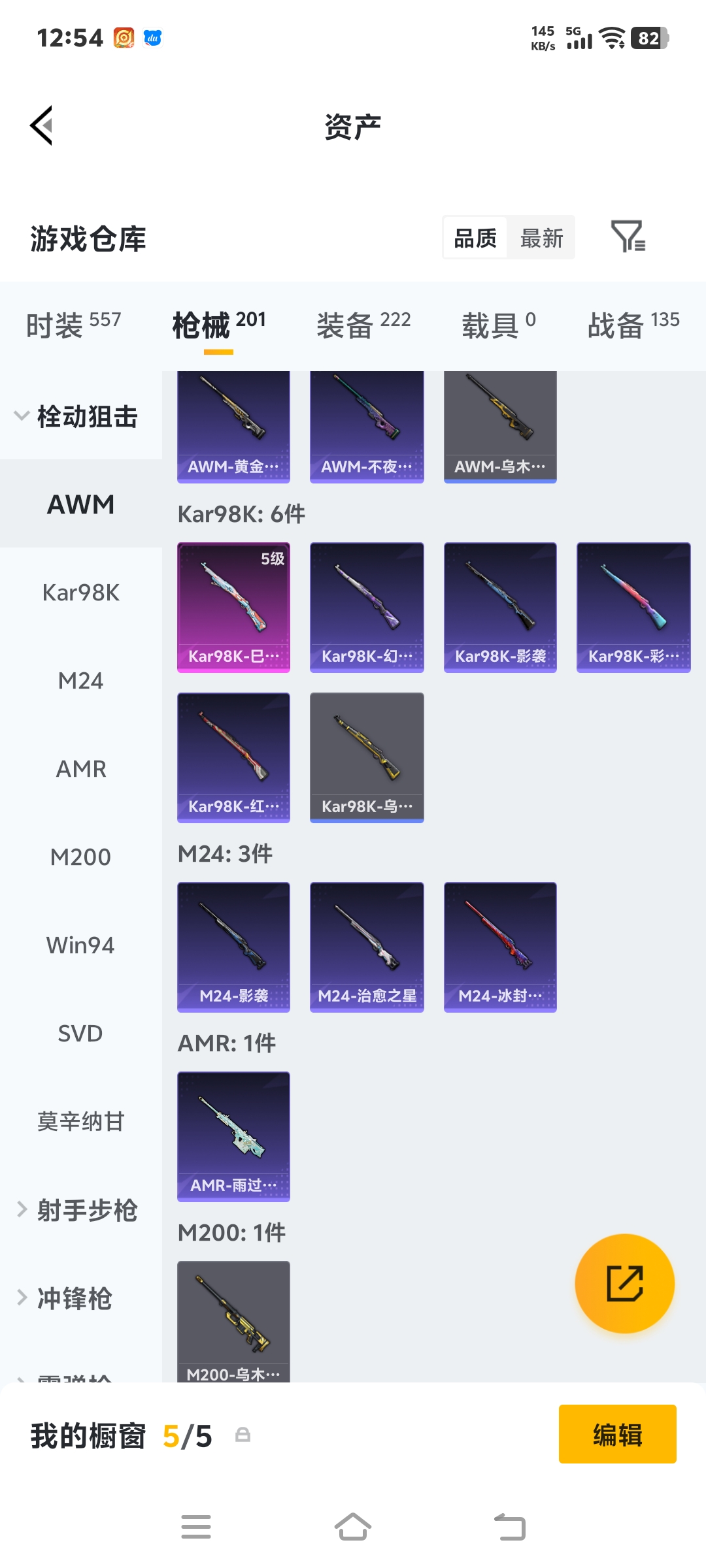Switch to the 战备 tab
Viewport: 706px width, 1568px height.
point(633,325)
